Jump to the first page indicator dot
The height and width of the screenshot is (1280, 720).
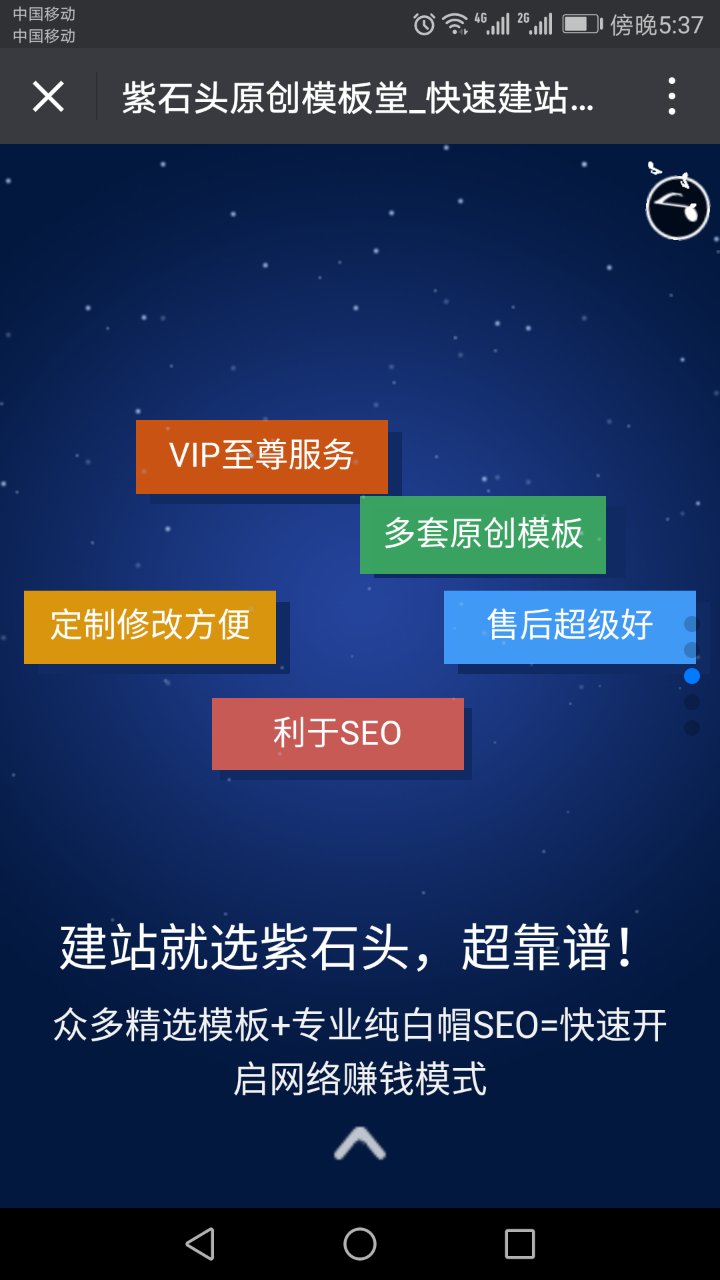692,624
